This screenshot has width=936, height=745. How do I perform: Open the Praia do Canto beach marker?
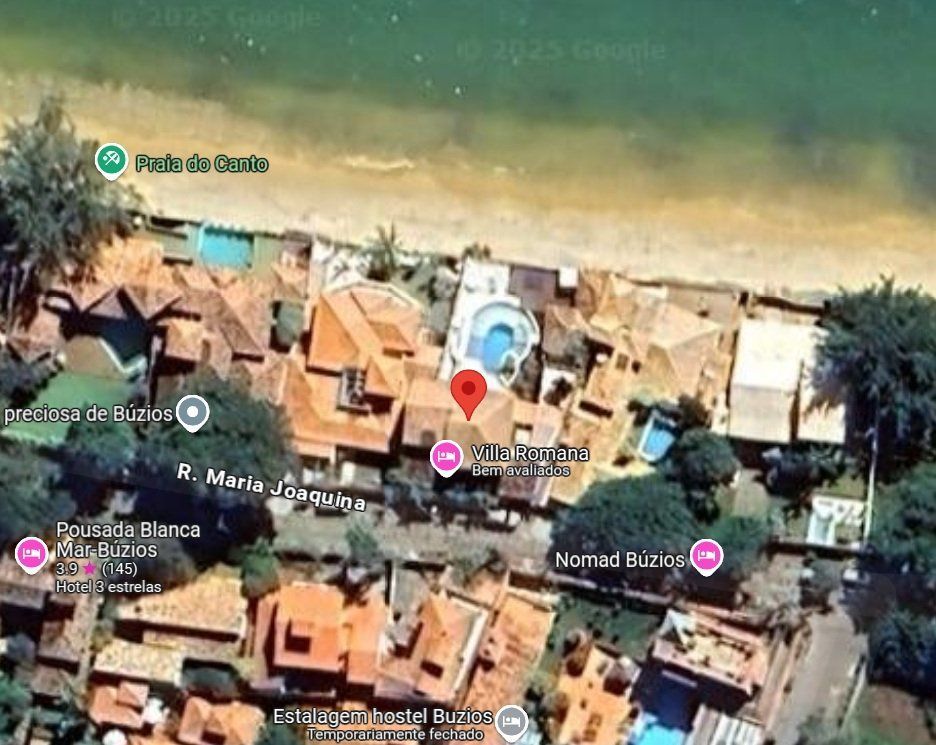111,159
